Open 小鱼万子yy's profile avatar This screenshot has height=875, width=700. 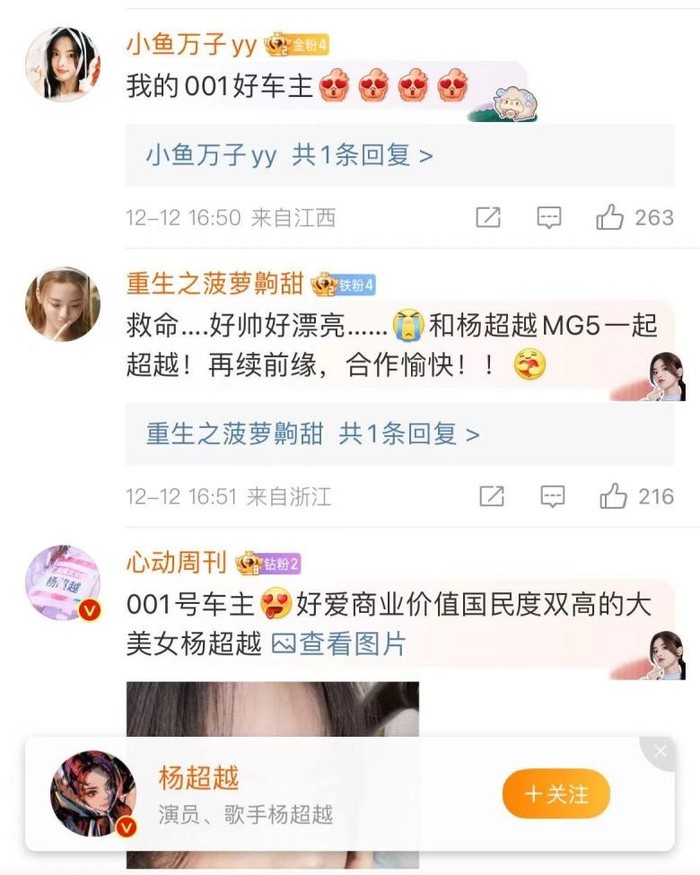(62, 65)
